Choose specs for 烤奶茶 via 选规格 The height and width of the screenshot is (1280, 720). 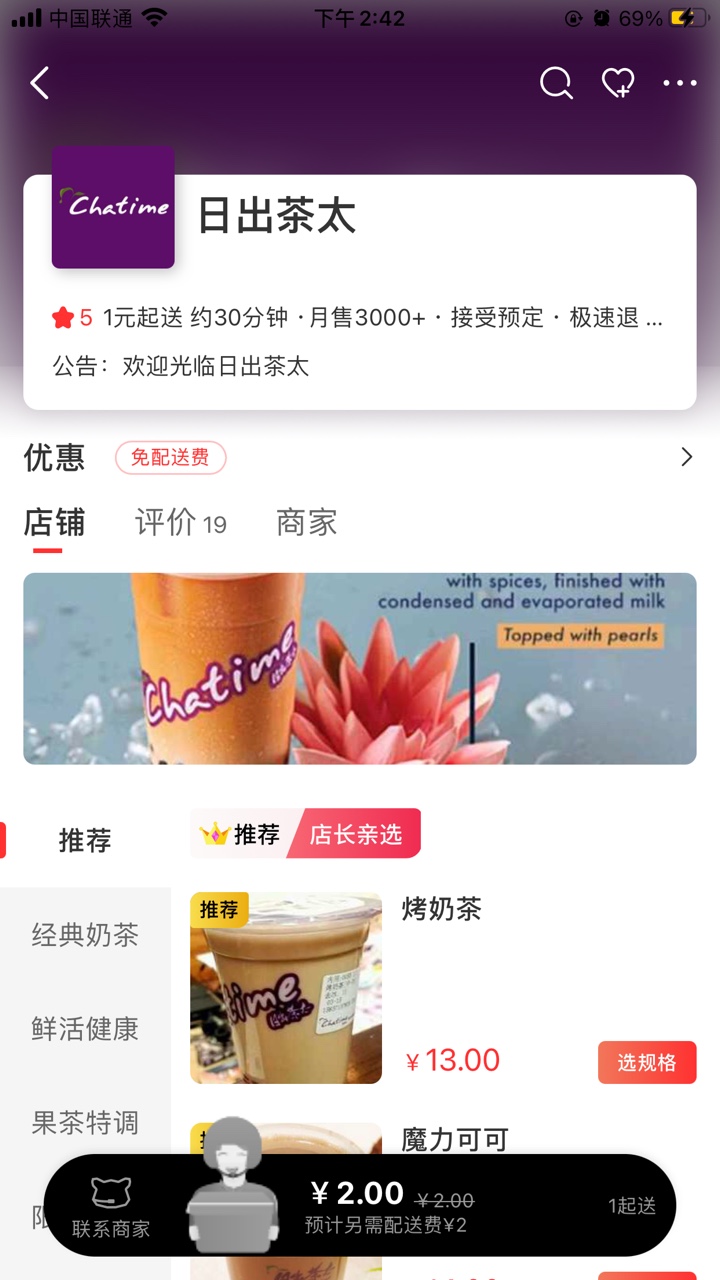pyautogui.click(x=647, y=1062)
